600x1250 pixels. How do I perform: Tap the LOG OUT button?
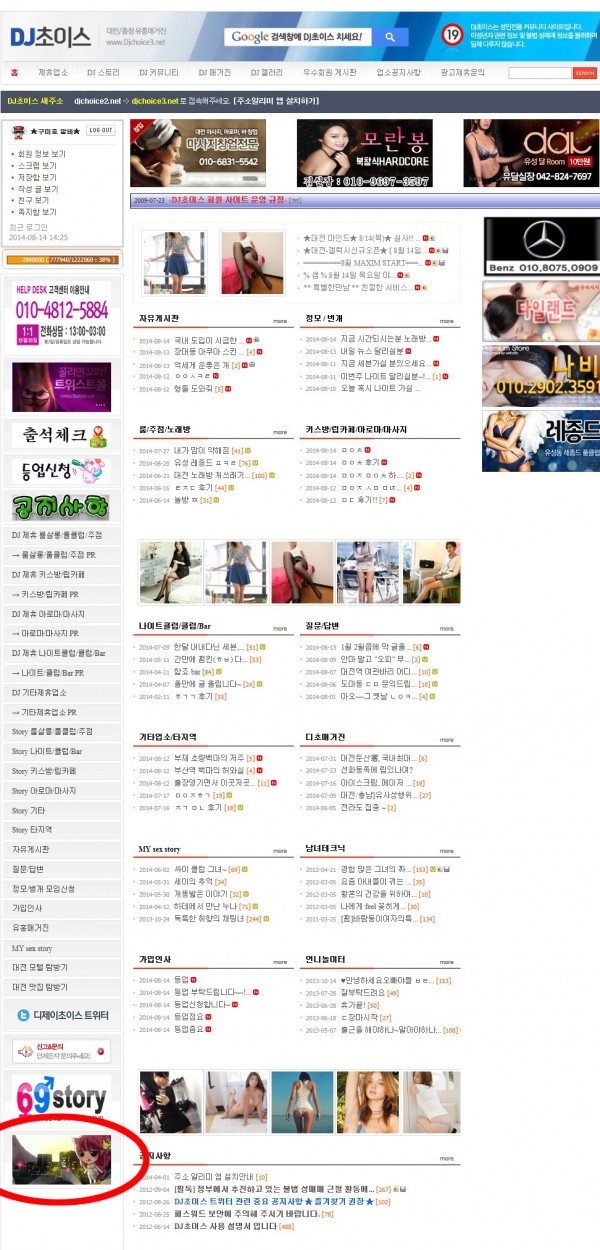[x=100, y=130]
